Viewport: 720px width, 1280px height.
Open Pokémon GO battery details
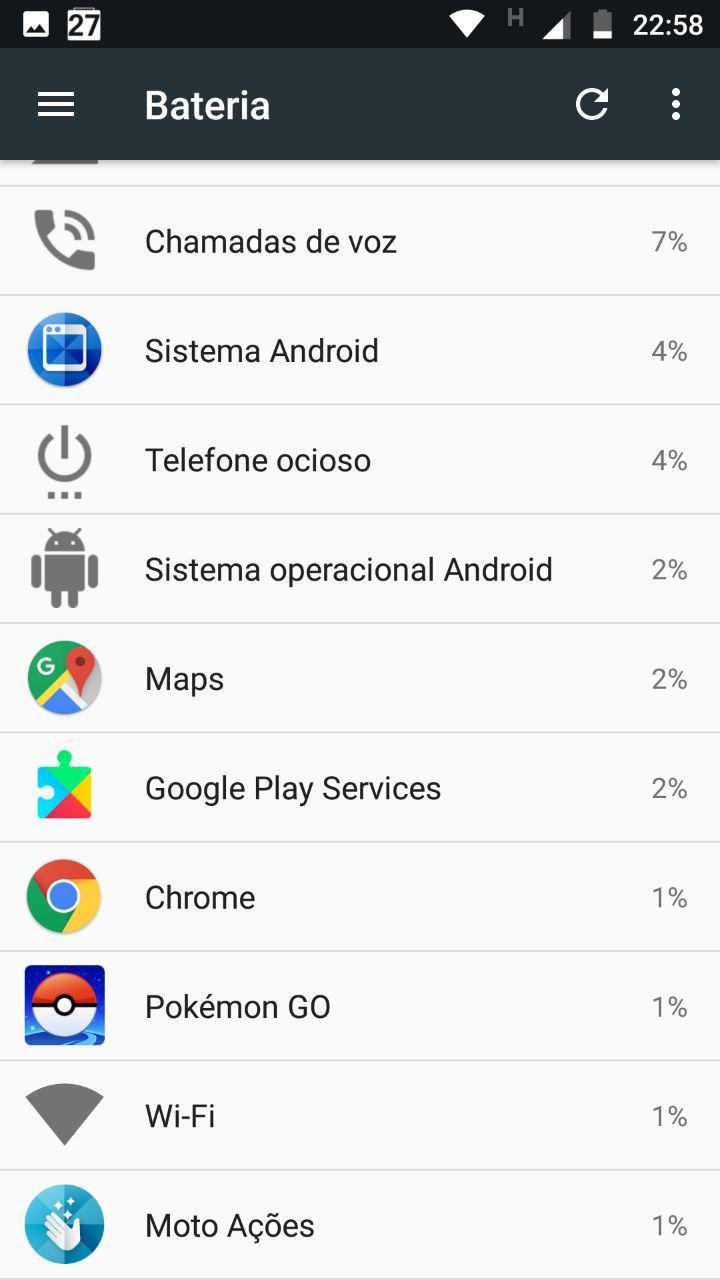[360, 1006]
